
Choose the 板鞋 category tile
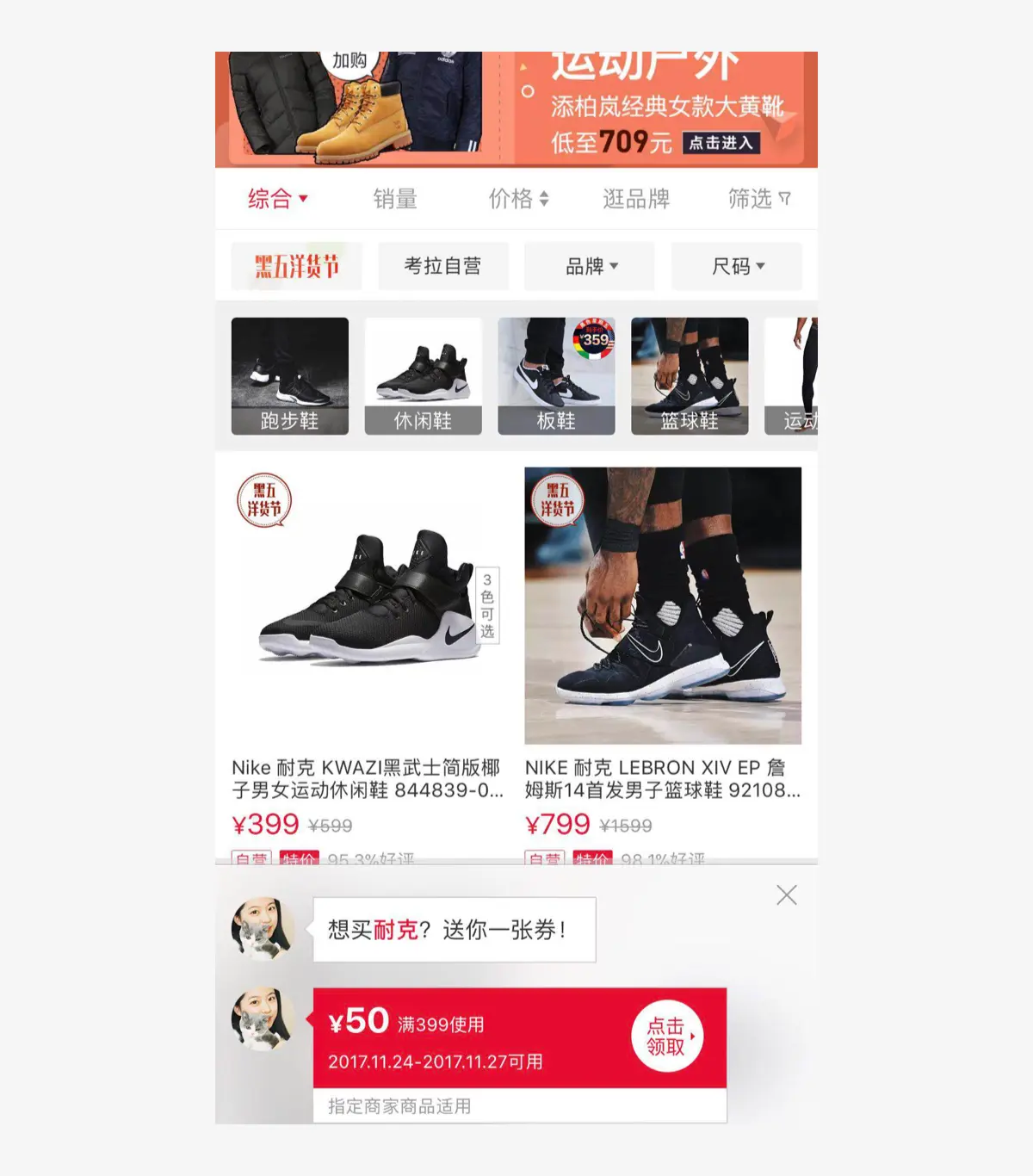click(556, 376)
